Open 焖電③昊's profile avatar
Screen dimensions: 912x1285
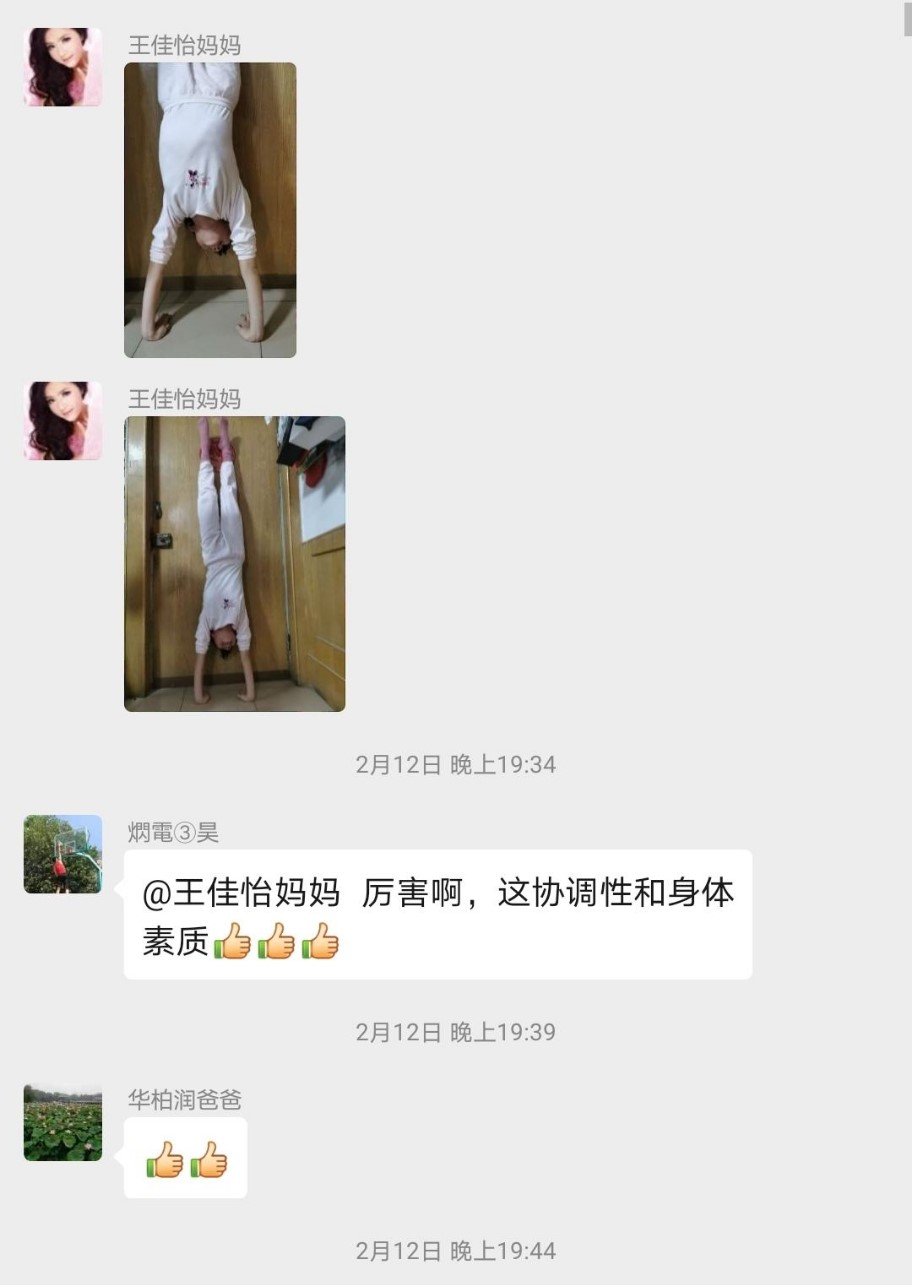(62, 854)
